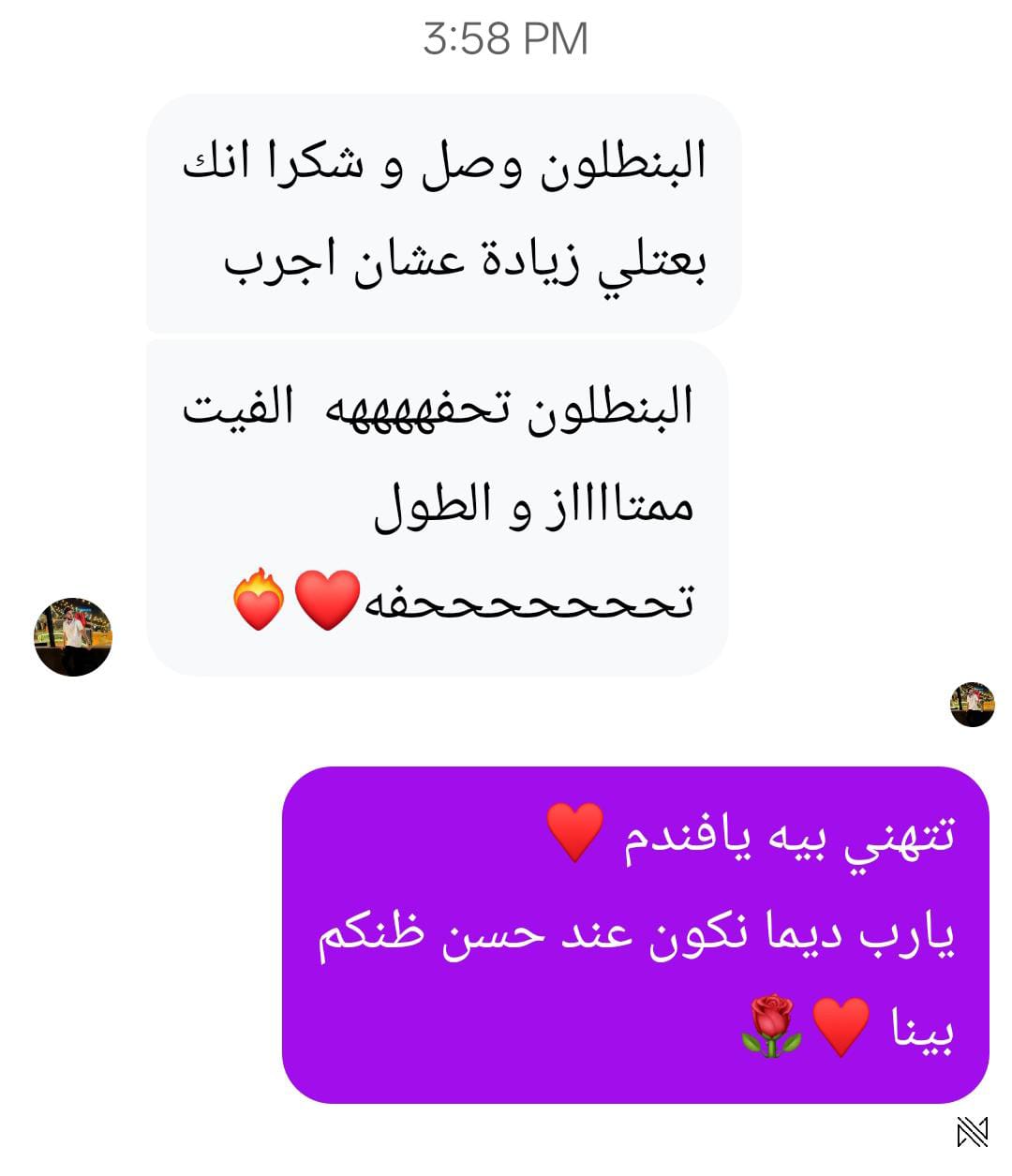Open the sender's profile picture beside the message
The width and height of the screenshot is (1012, 1176).
(x=73, y=637)
